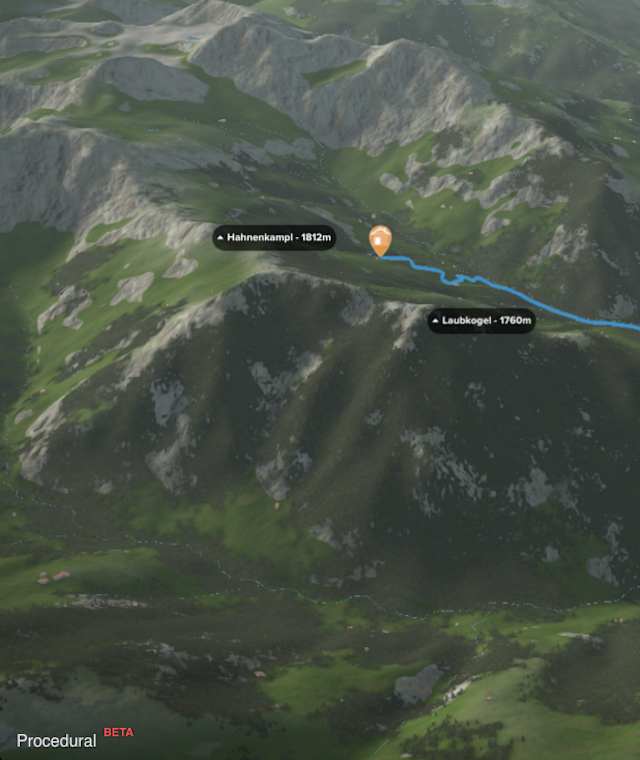Select the Laubkogel 1760m peak label
Image resolution: width=640 pixels, height=760 pixels.
(482, 321)
